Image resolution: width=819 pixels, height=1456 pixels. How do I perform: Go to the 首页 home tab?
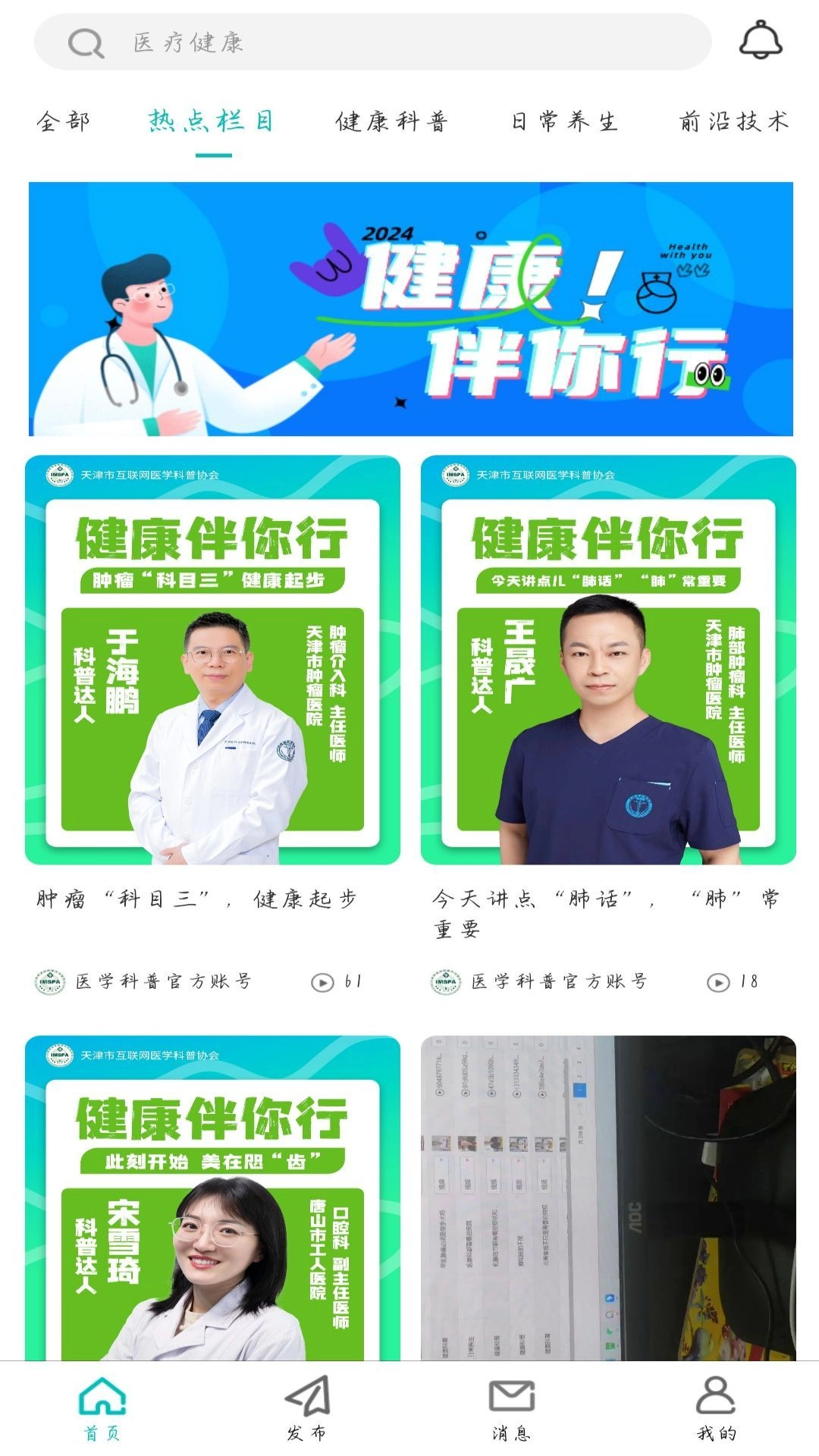[102, 1407]
